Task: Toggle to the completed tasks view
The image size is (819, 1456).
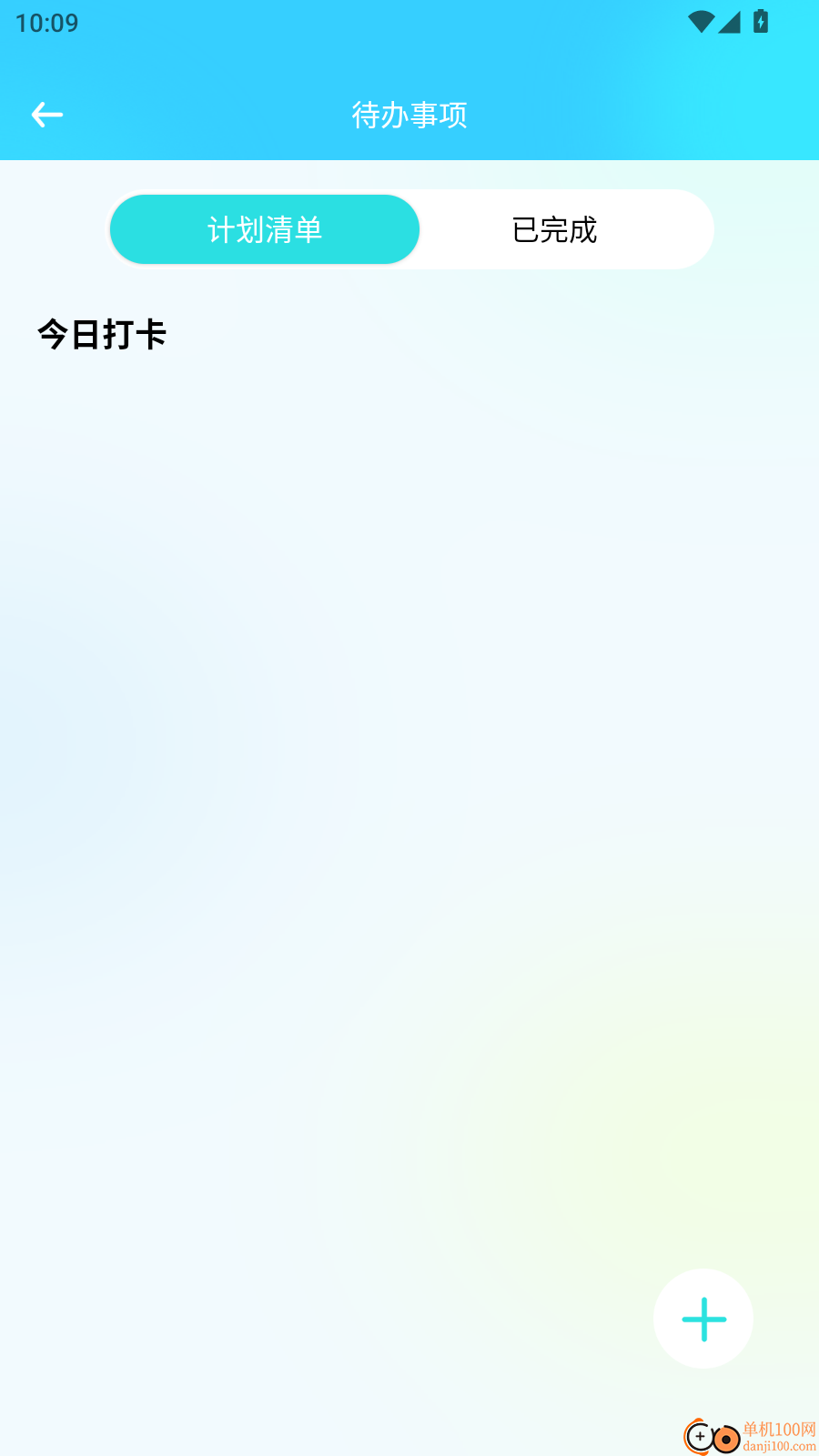Action: pos(555,229)
